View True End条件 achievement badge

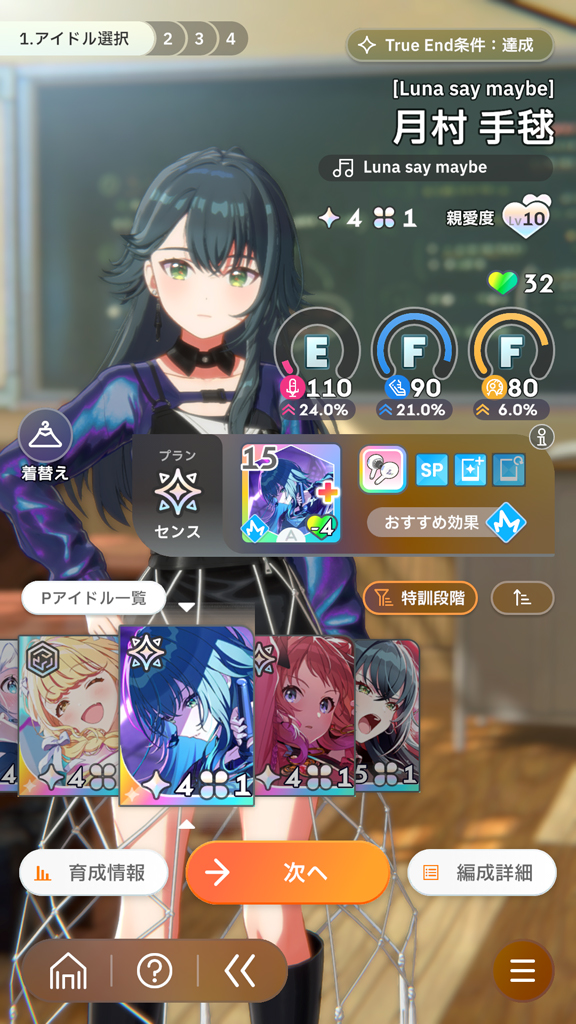(x=450, y=45)
